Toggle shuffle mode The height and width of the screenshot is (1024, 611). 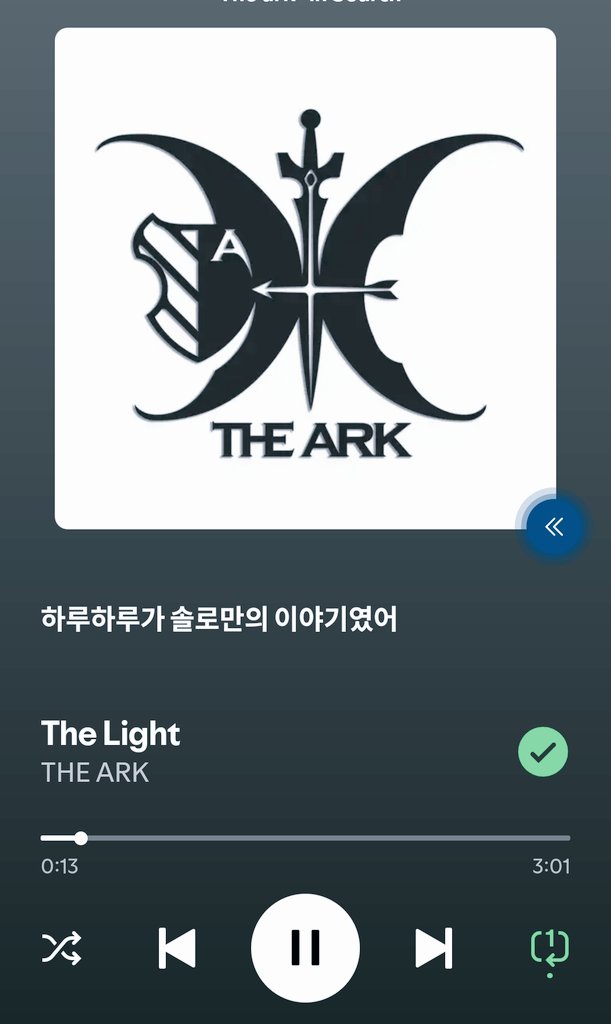click(61, 948)
